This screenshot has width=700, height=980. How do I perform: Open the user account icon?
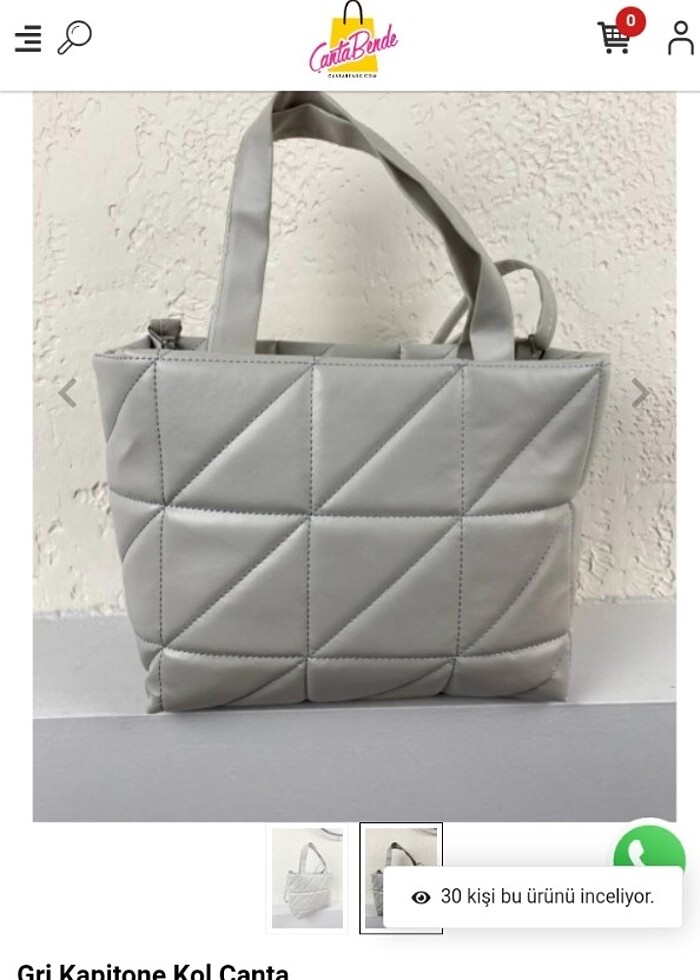point(680,39)
